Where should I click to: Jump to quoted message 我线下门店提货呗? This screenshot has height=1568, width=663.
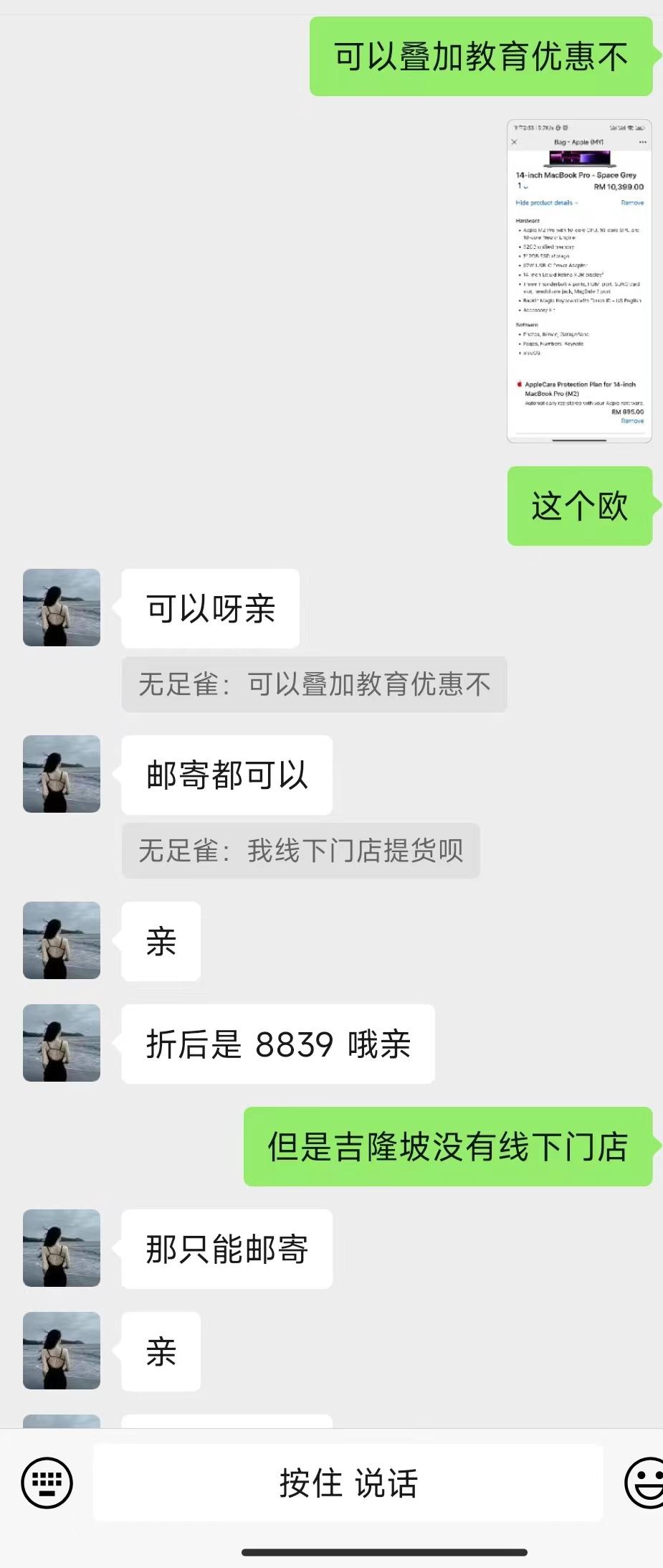pos(300,851)
